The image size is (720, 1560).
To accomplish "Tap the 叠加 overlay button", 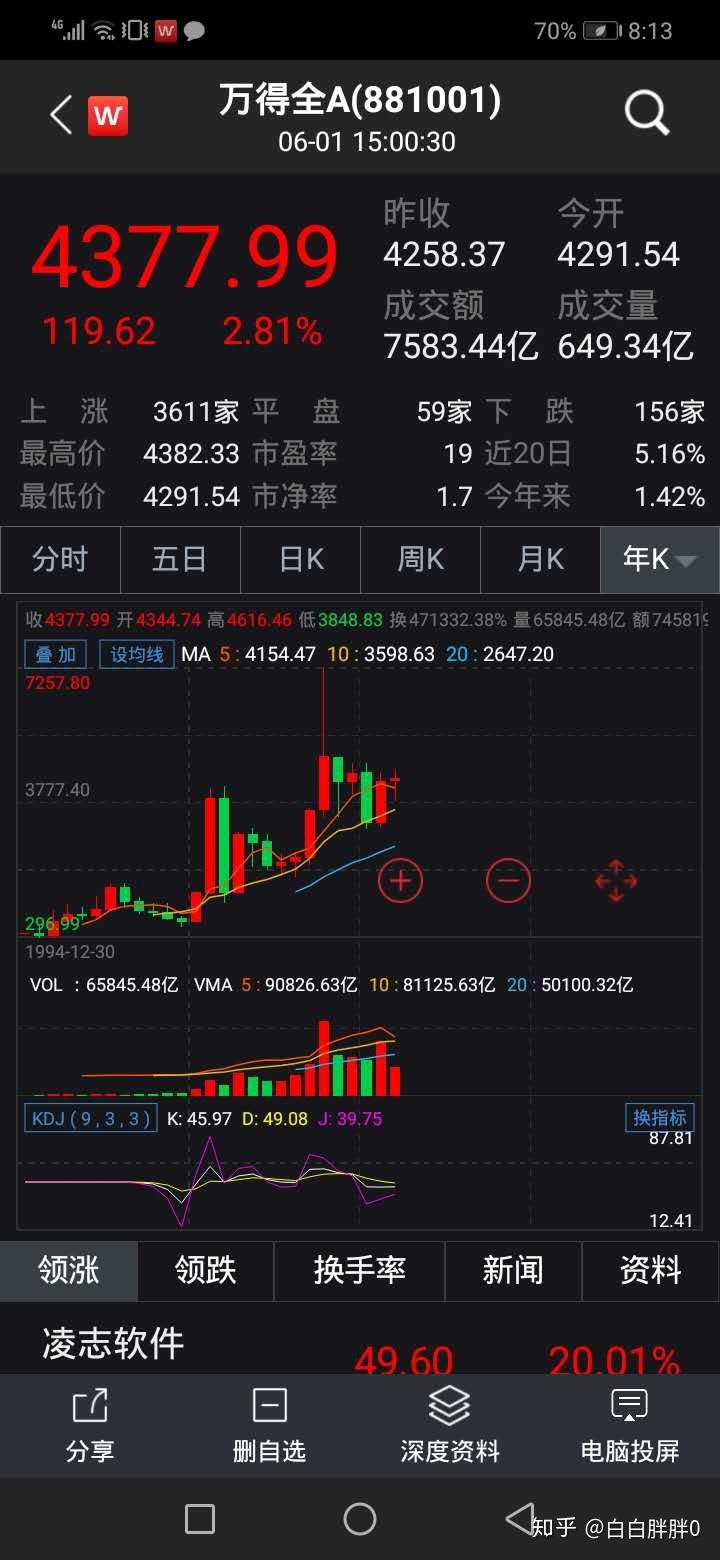I will 56,655.
